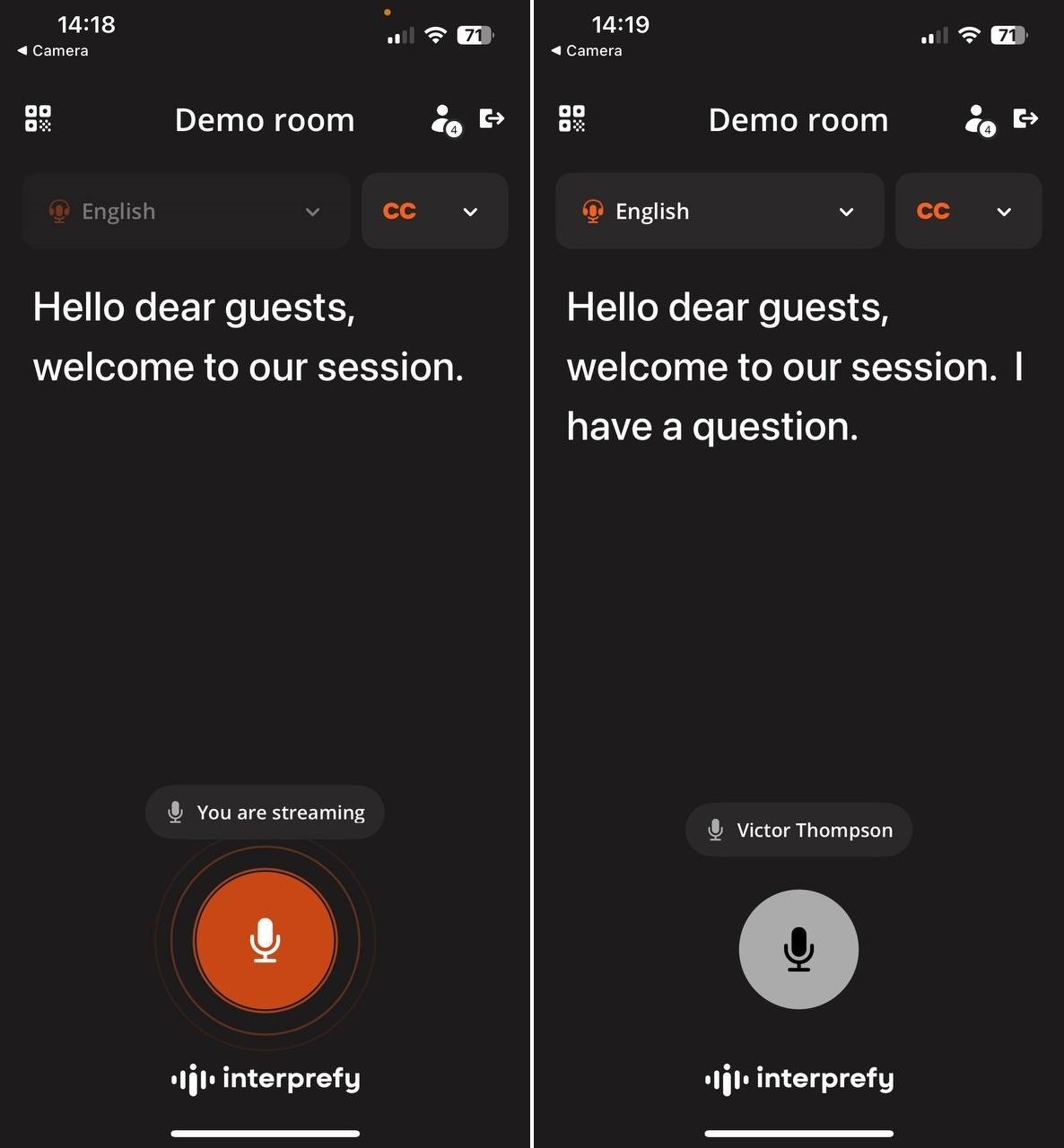The width and height of the screenshot is (1064, 1148).
Task: Return to Camera via the status bar link
Action: pyautogui.click(x=51, y=50)
